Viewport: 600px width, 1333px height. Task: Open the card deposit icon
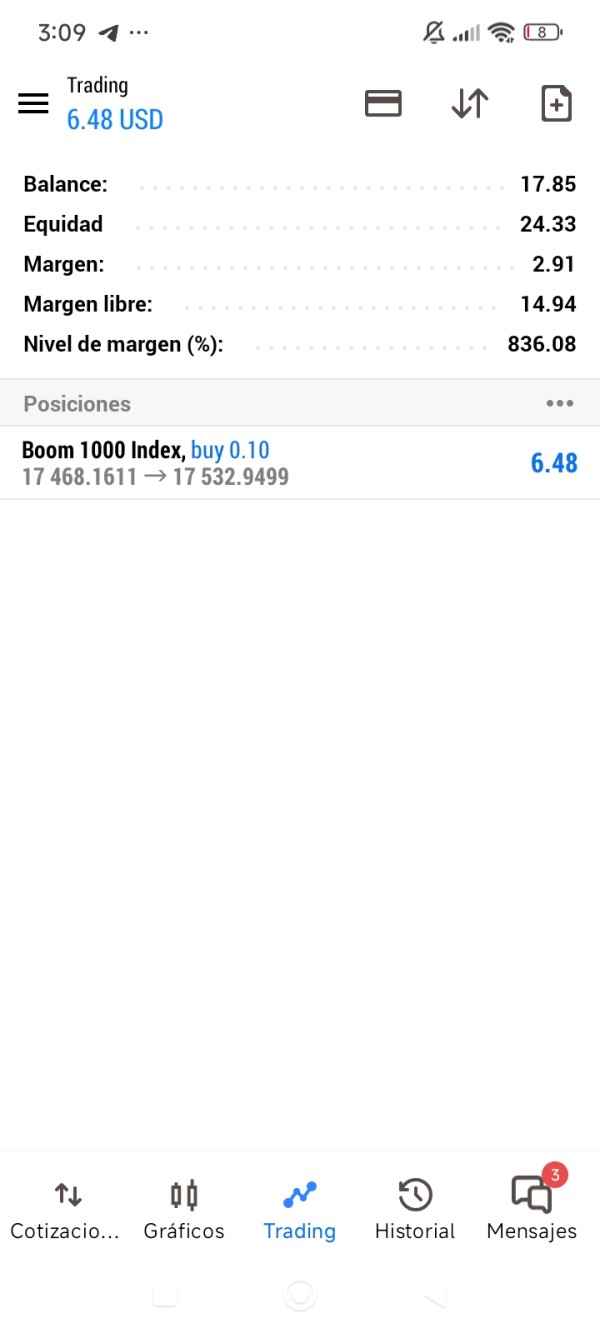point(383,104)
